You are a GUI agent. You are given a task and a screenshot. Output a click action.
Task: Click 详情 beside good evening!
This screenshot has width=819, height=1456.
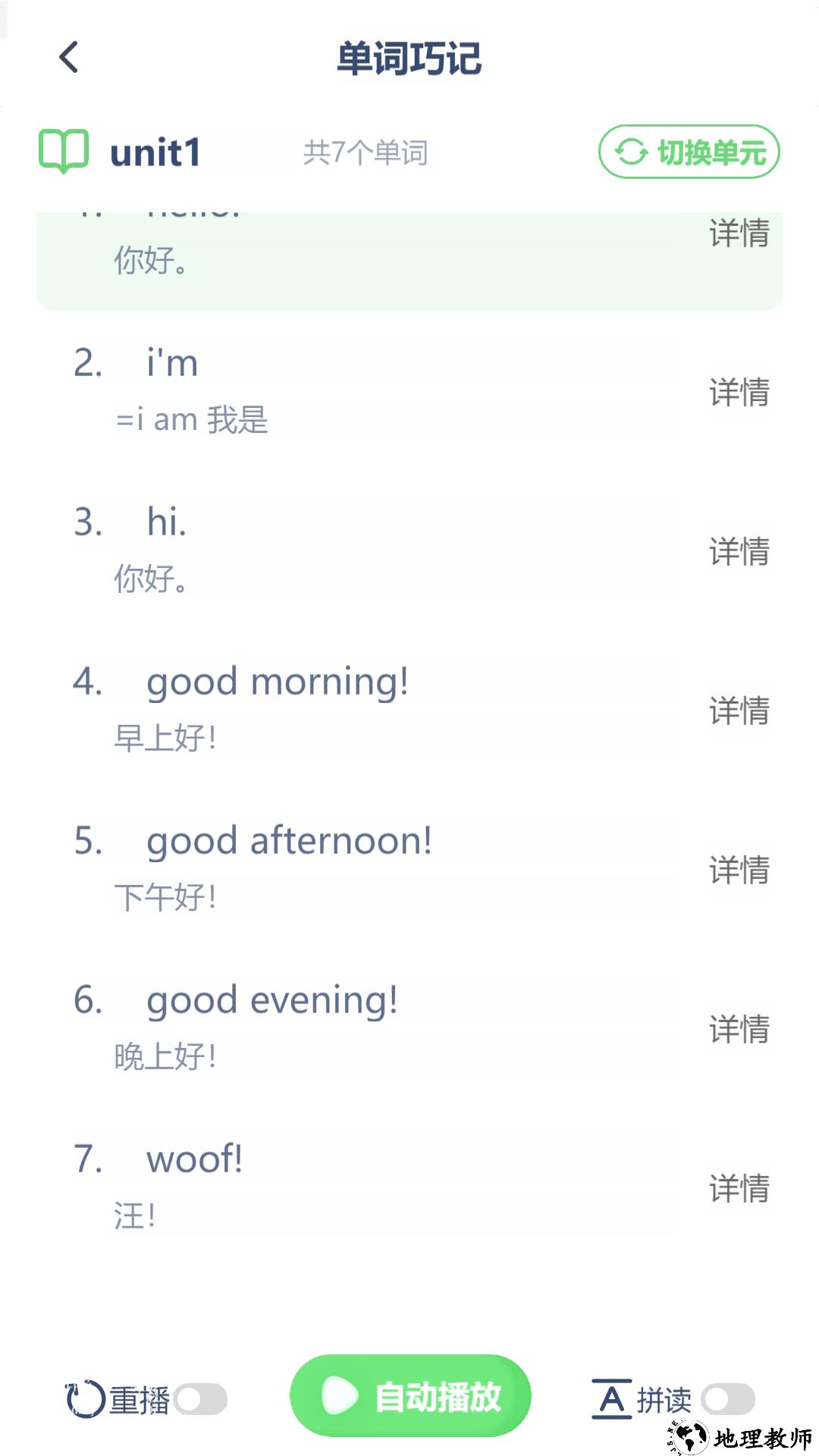[x=738, y=1030]
